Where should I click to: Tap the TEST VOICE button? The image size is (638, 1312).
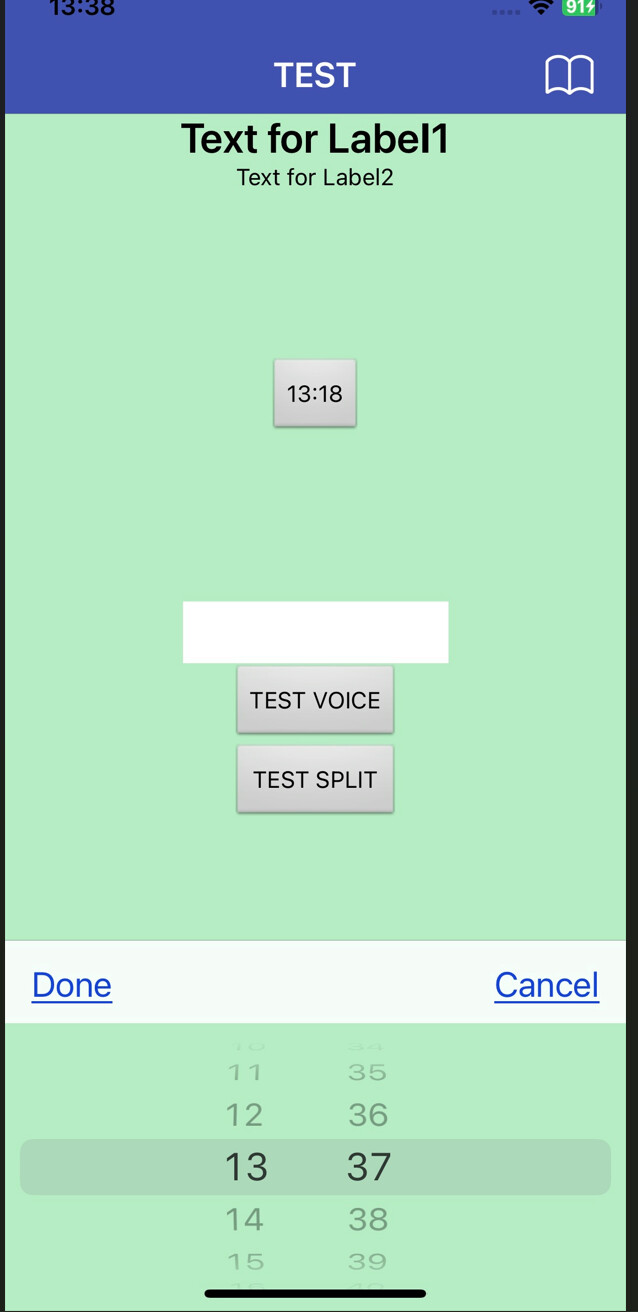(x=315, y=700)
